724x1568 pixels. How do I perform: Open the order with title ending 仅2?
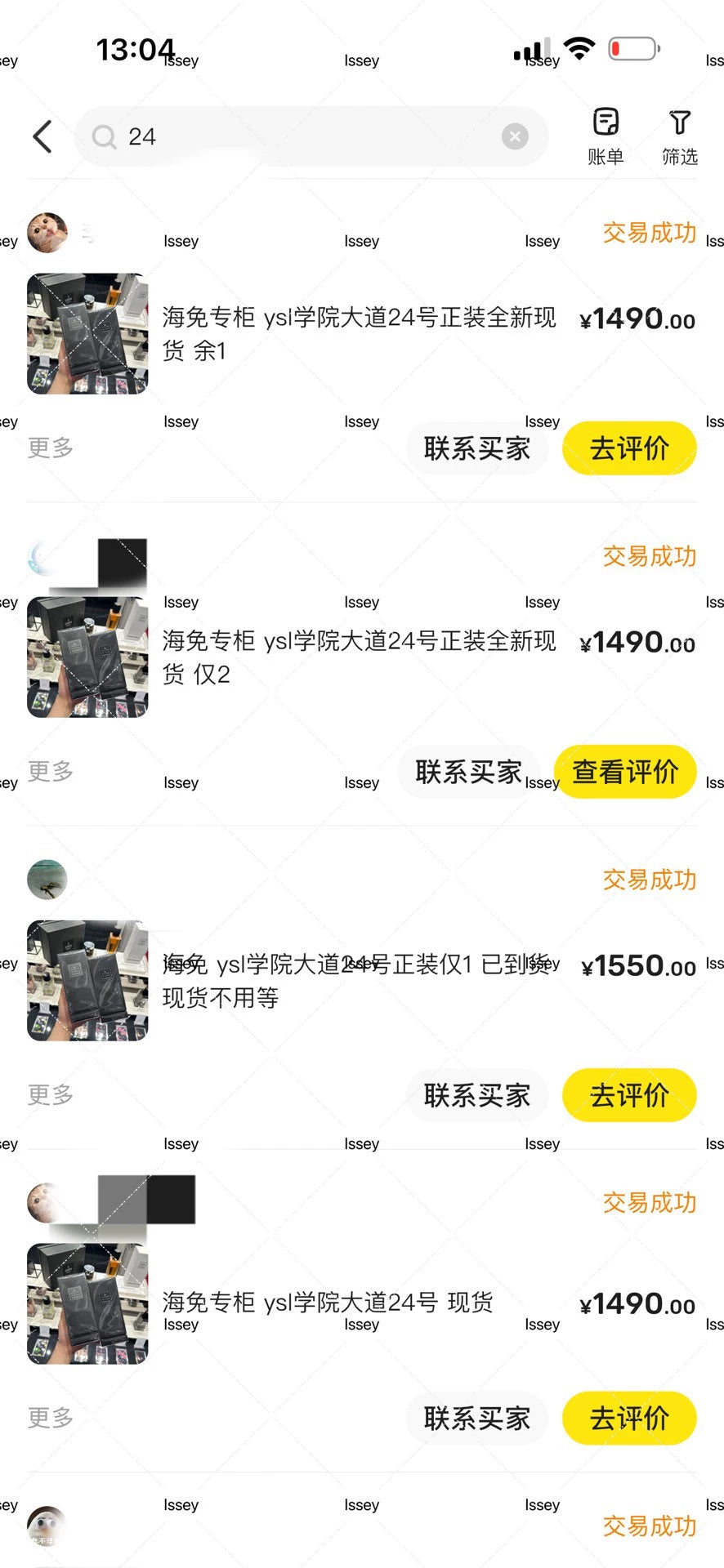(358, 657)
